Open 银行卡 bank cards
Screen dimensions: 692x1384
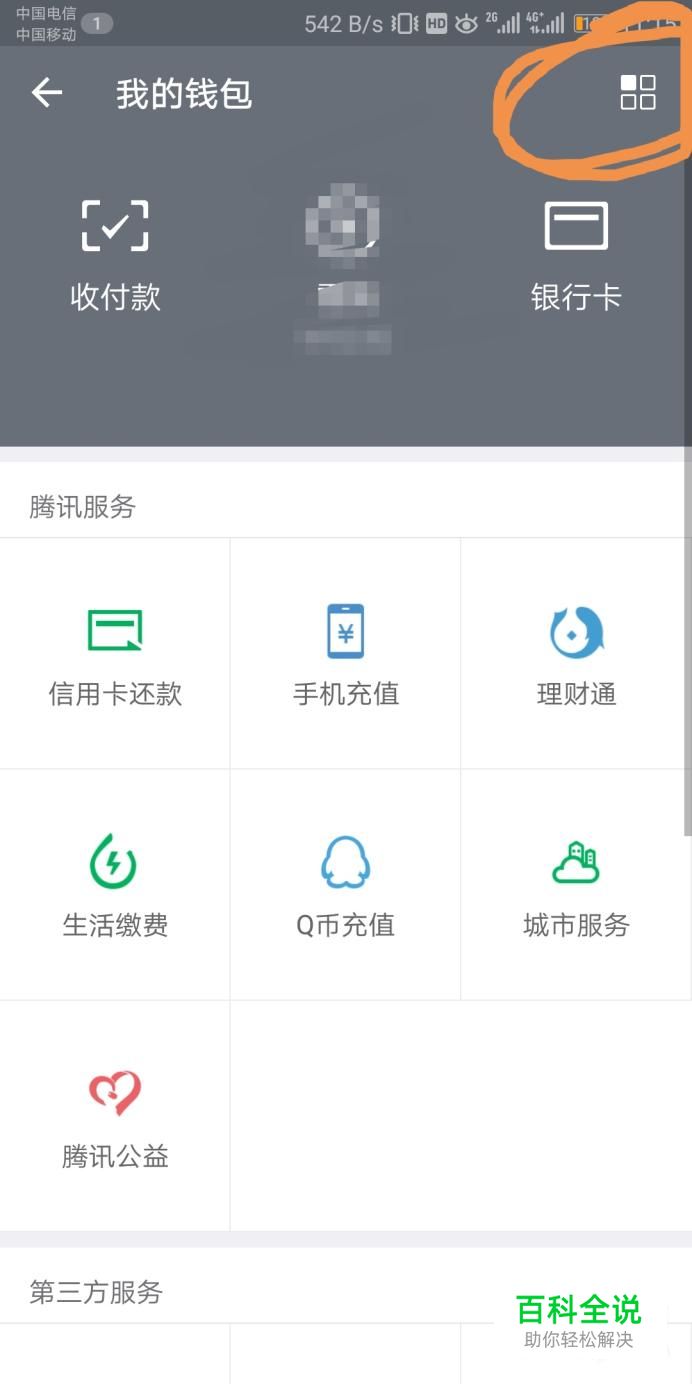click(576, 254)
